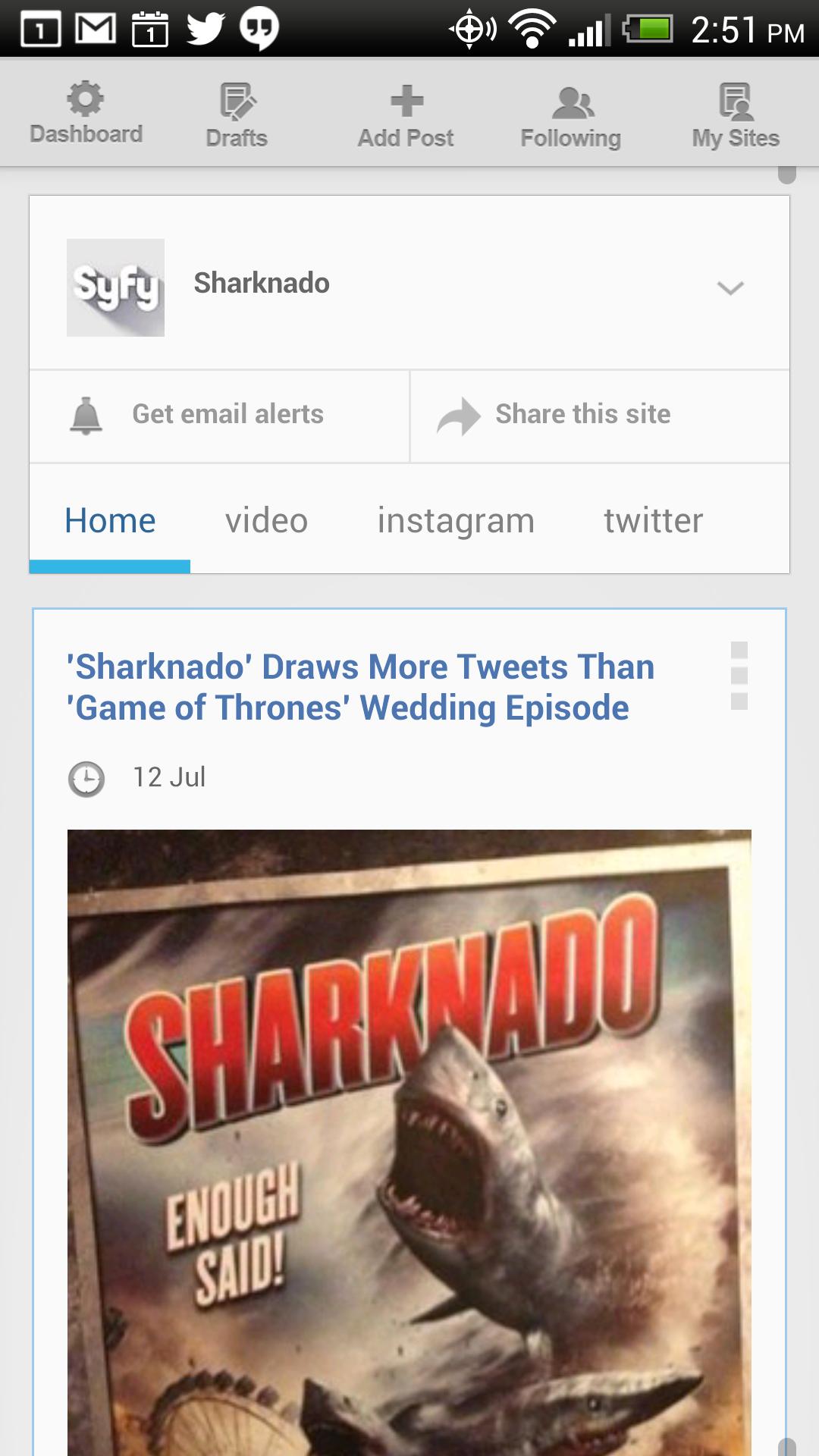This screenshot has height=1456, width=819.
Task: Switch to the video tab
Action: coord(266,521)
